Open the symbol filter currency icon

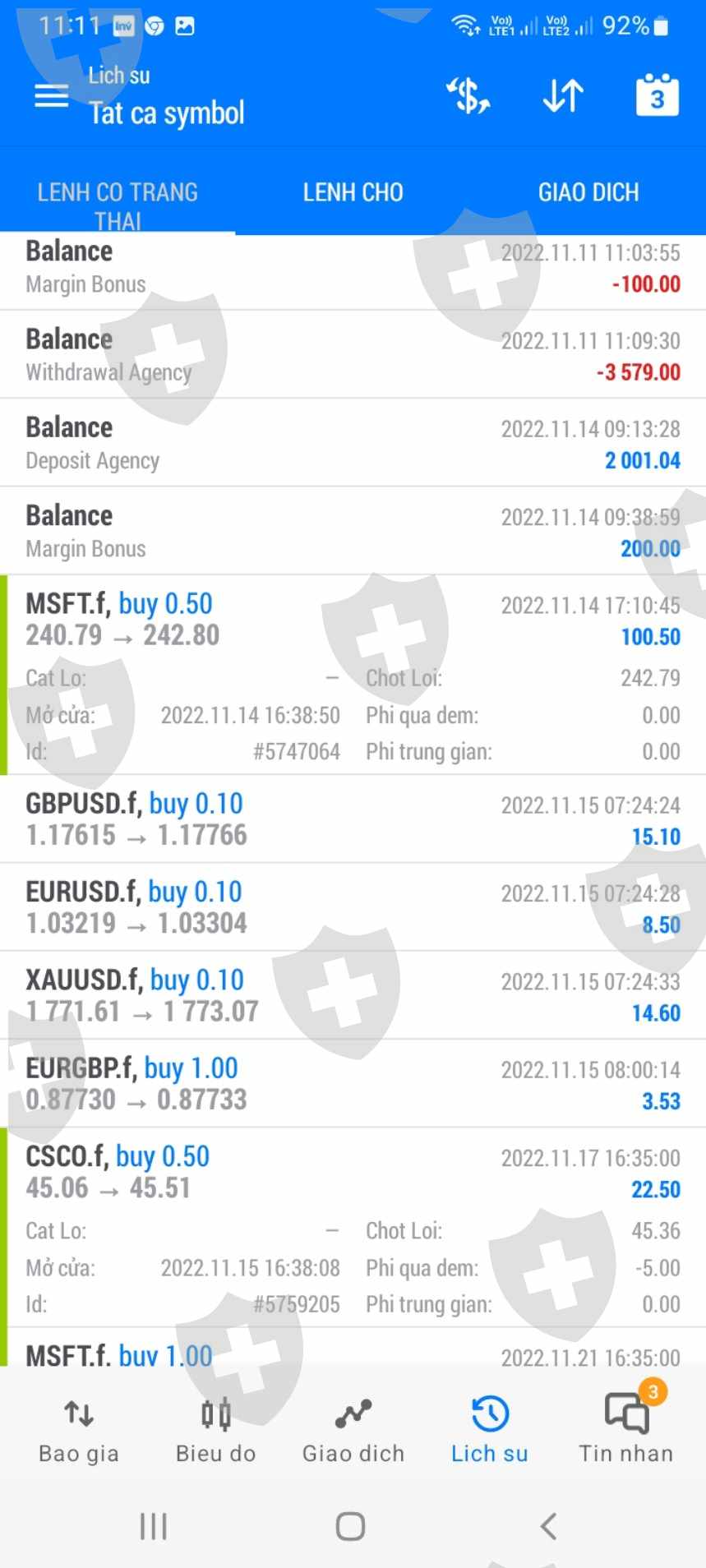[468, 96]
